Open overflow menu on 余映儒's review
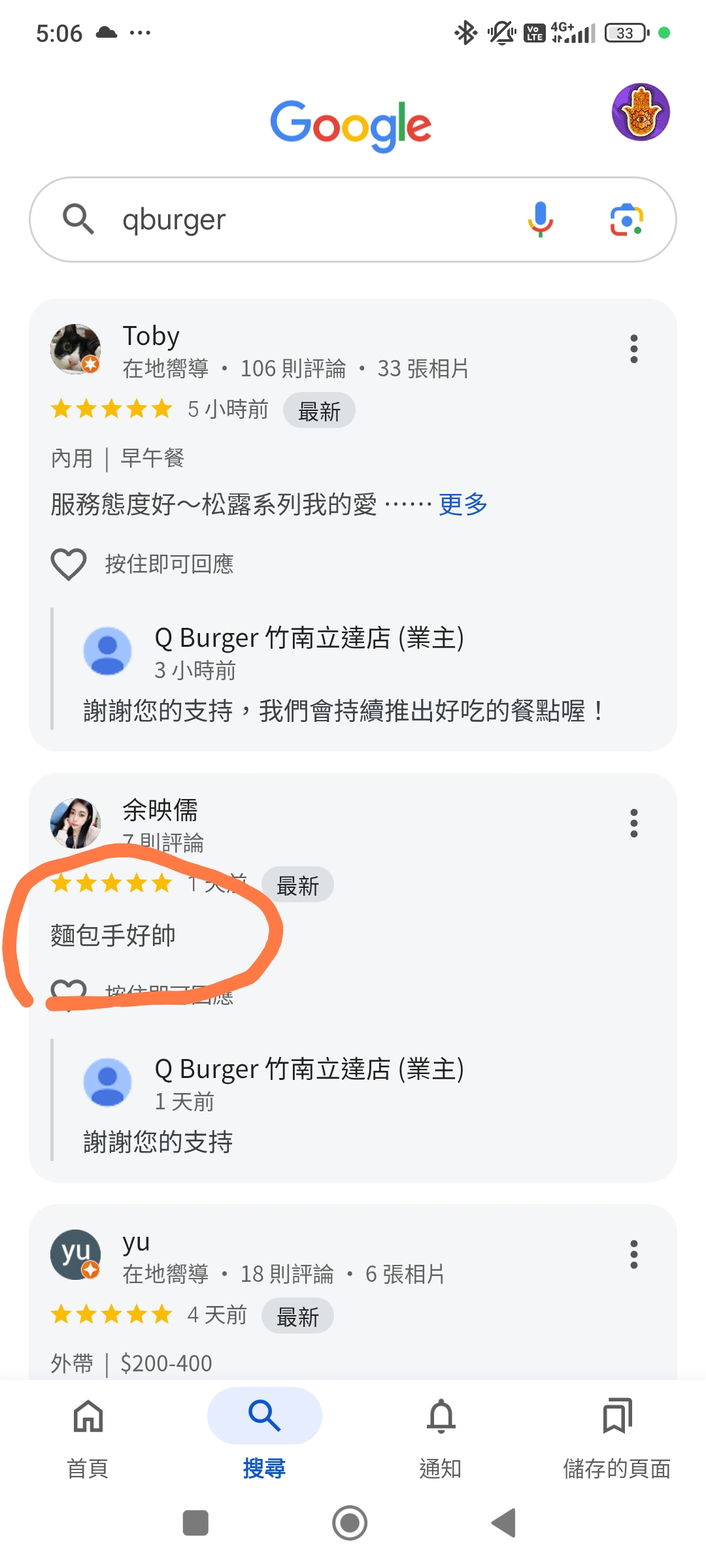Image resolution: width=706 pixels, height=1568 pixels. [x=633, y=823]
